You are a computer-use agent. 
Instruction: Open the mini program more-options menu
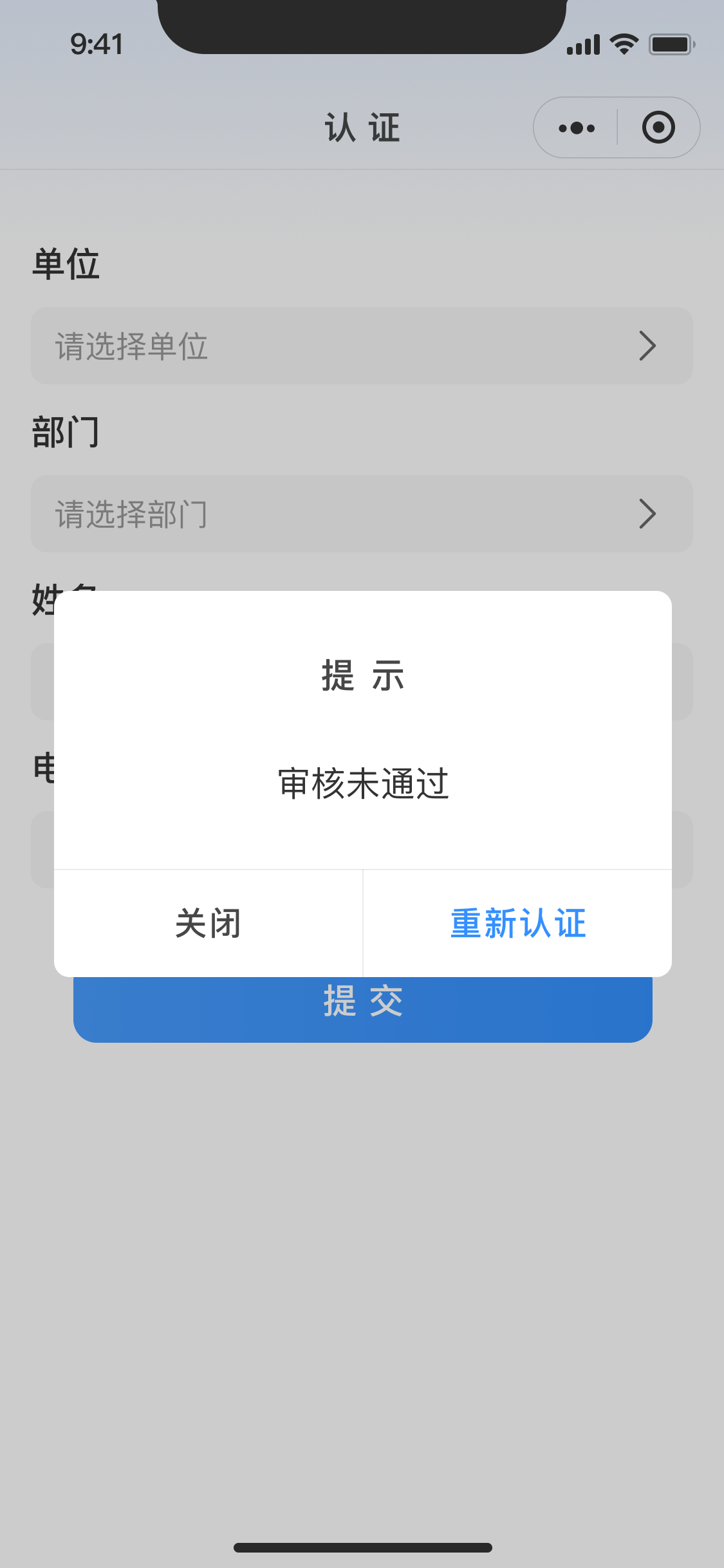[x=577, y=128]
